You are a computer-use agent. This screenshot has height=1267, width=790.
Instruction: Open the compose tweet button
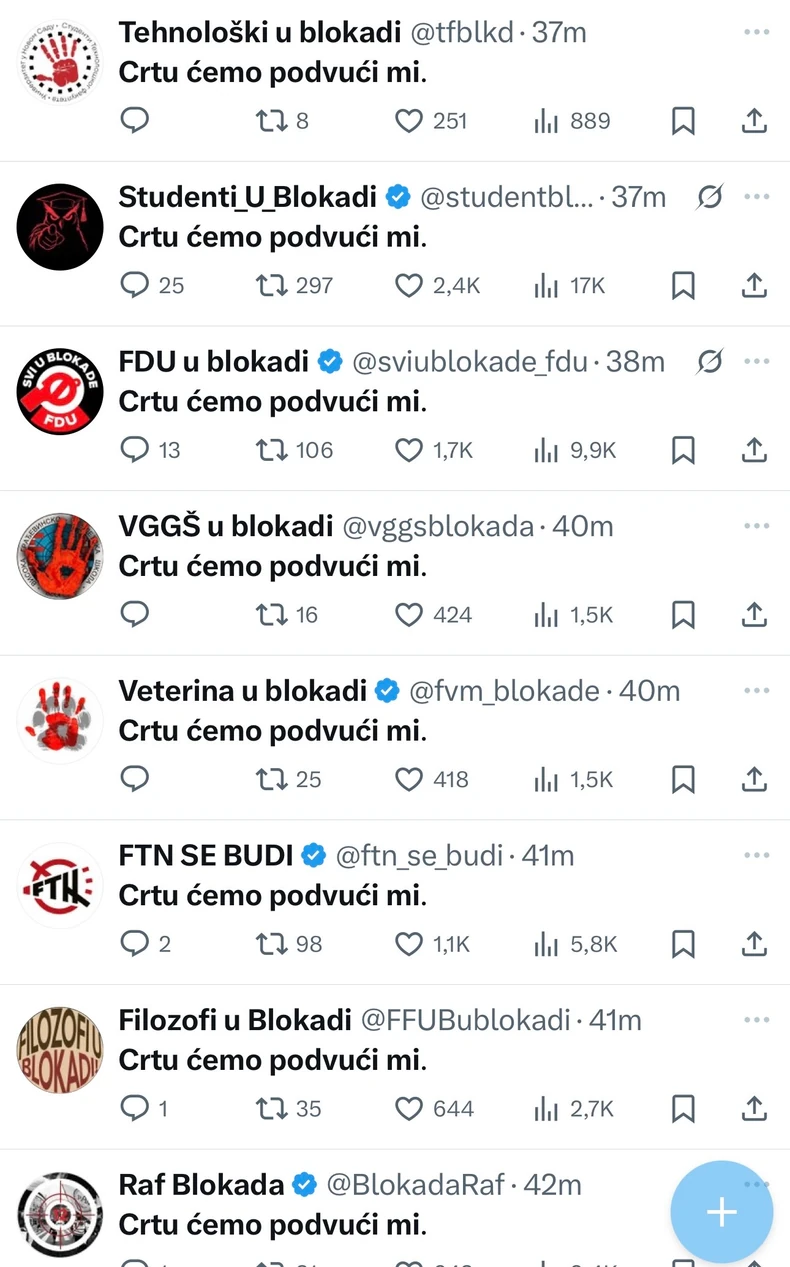tap(721, 1211)
